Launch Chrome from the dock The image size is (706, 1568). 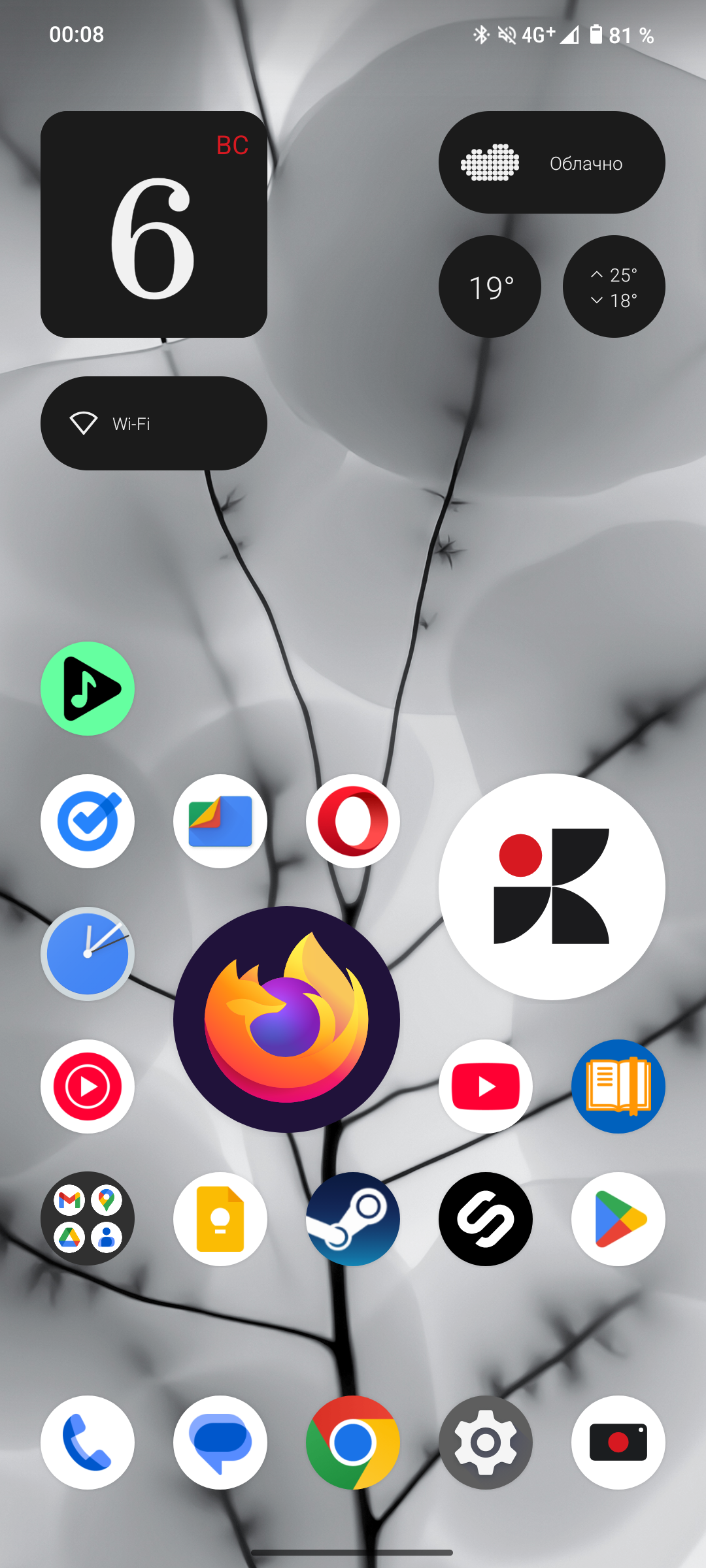pos(353,1443)
